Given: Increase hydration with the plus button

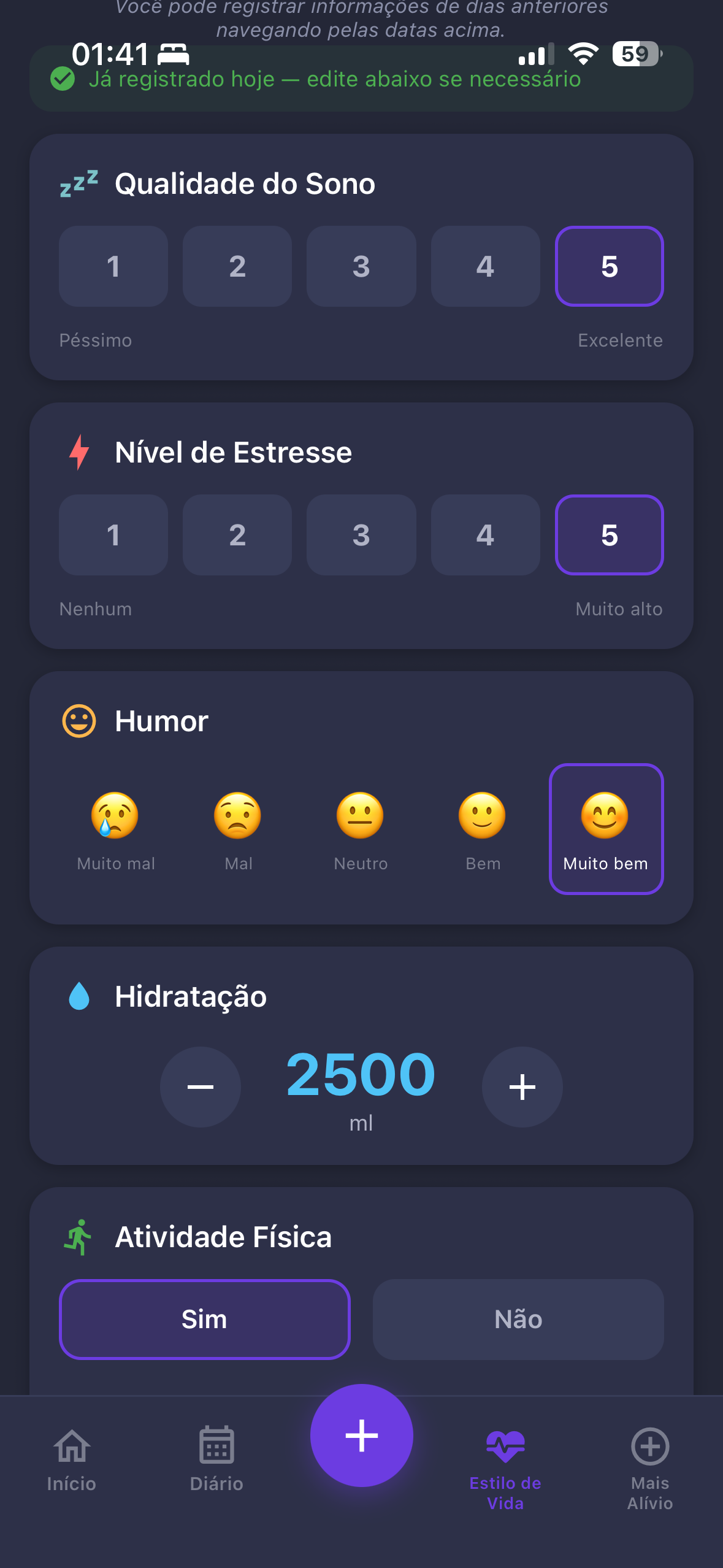Looking at the screenshot, I should coord(522,1086).
